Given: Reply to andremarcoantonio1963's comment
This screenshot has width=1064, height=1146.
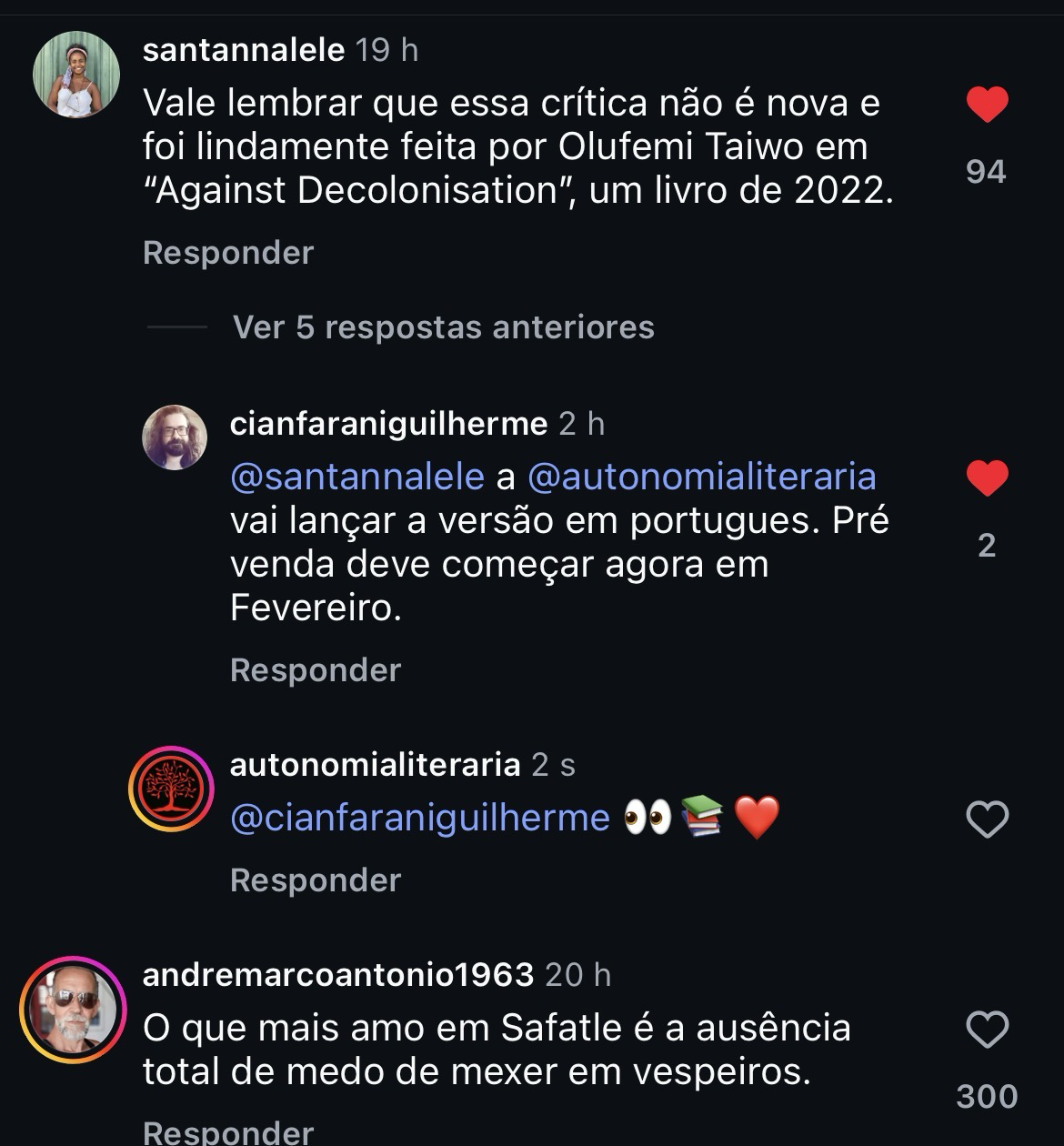Looking at the screenshot, I should tap(227, 1132).
